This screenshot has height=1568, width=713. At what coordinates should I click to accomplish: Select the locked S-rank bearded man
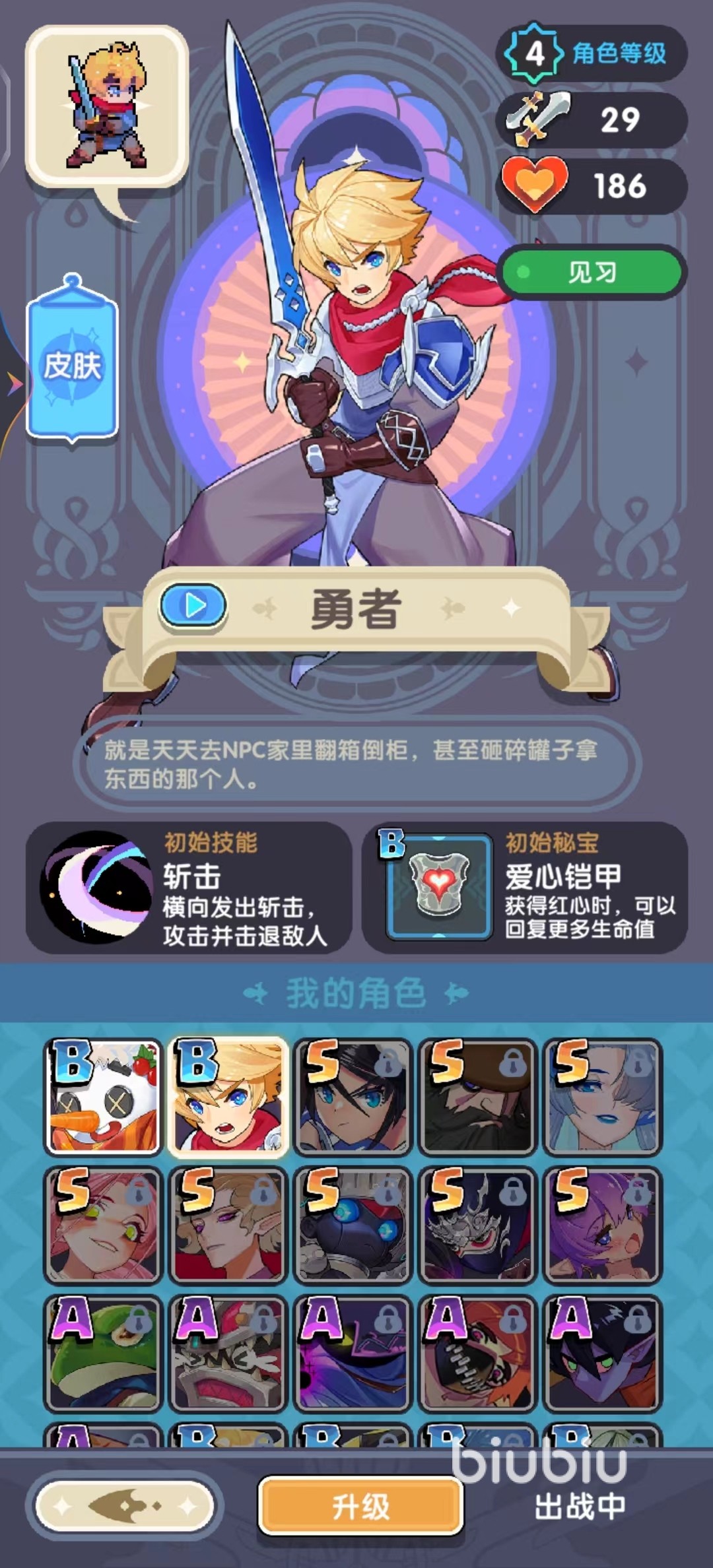pyautogui.click(x=478, y=1097)
